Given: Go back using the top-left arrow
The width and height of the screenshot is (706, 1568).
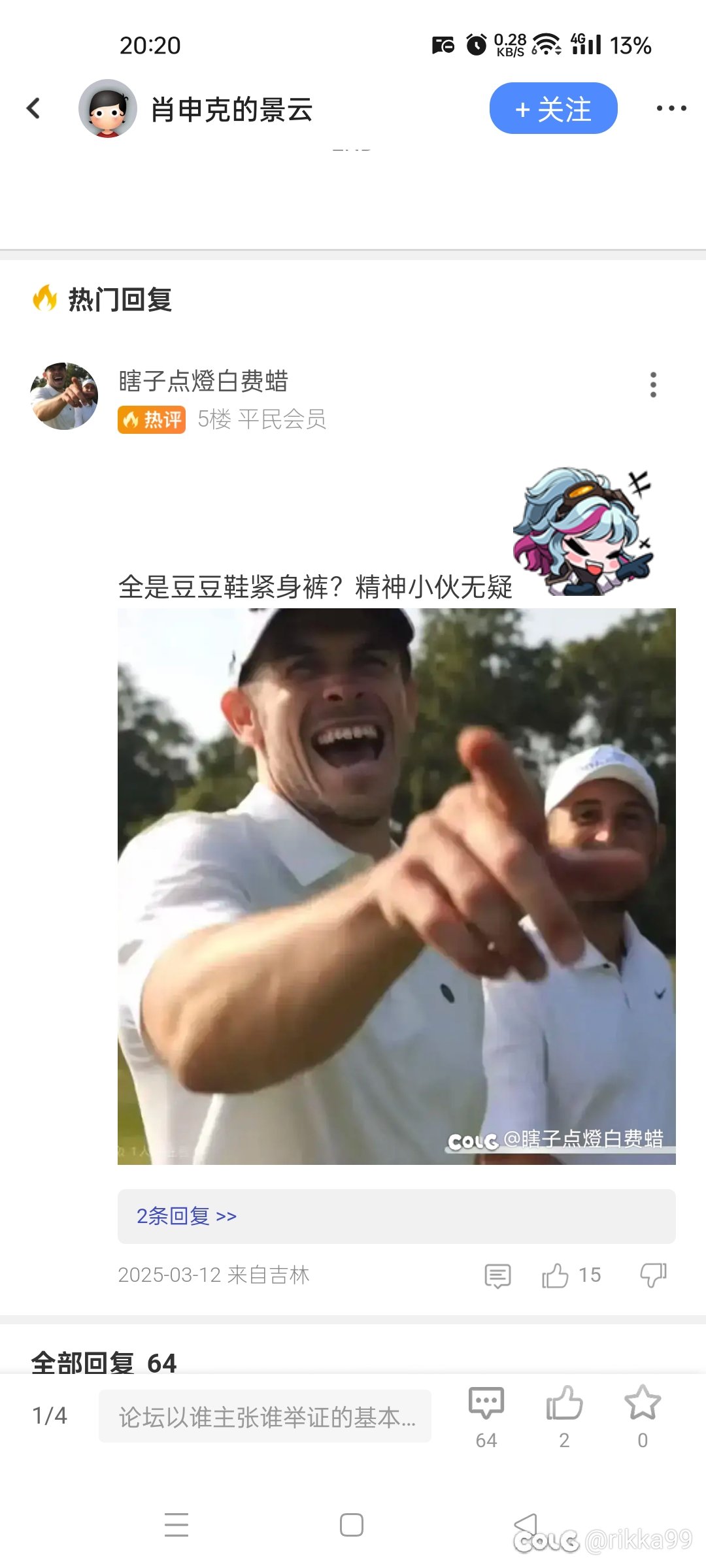Looking at the screenshot, I should [33, 108].
